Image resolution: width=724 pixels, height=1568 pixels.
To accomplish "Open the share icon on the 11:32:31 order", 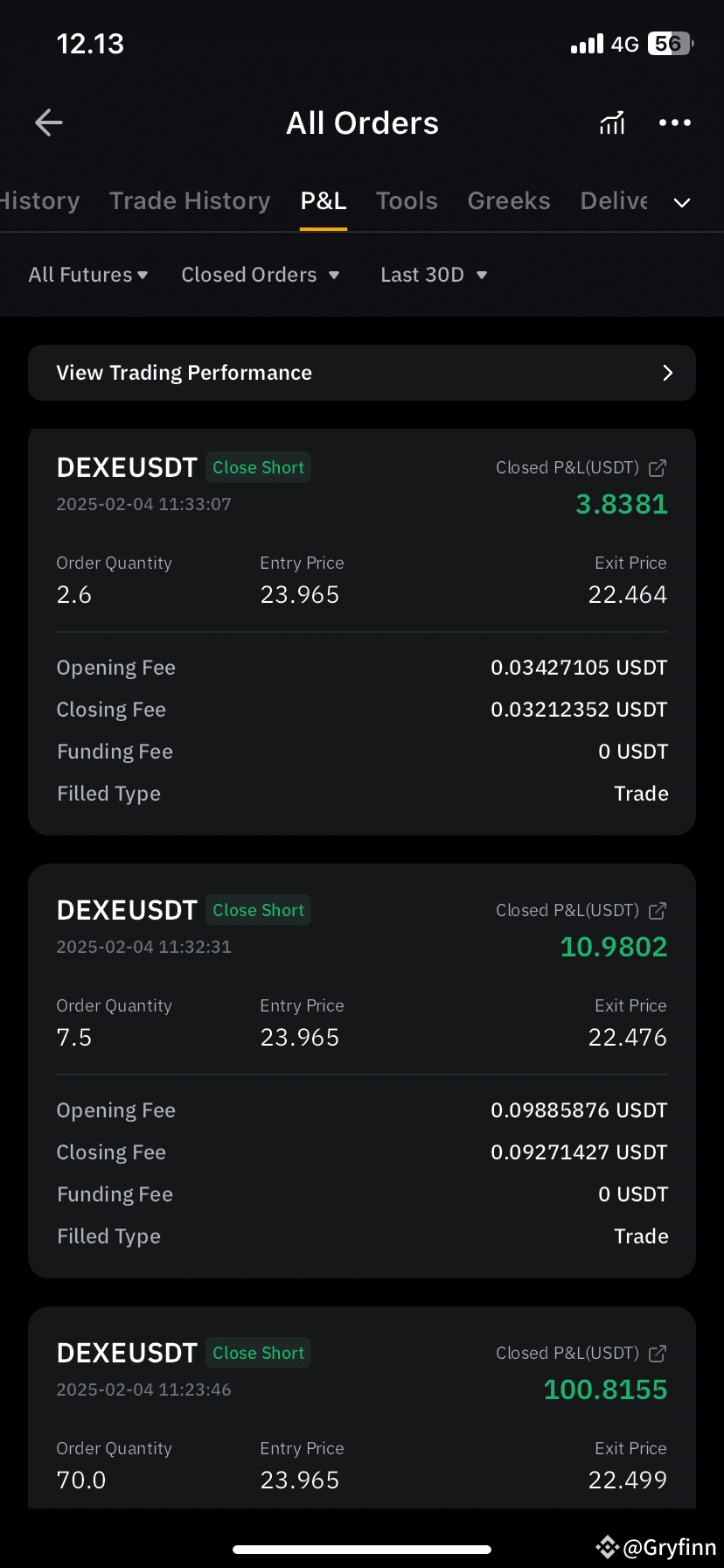I will (657, 911).
